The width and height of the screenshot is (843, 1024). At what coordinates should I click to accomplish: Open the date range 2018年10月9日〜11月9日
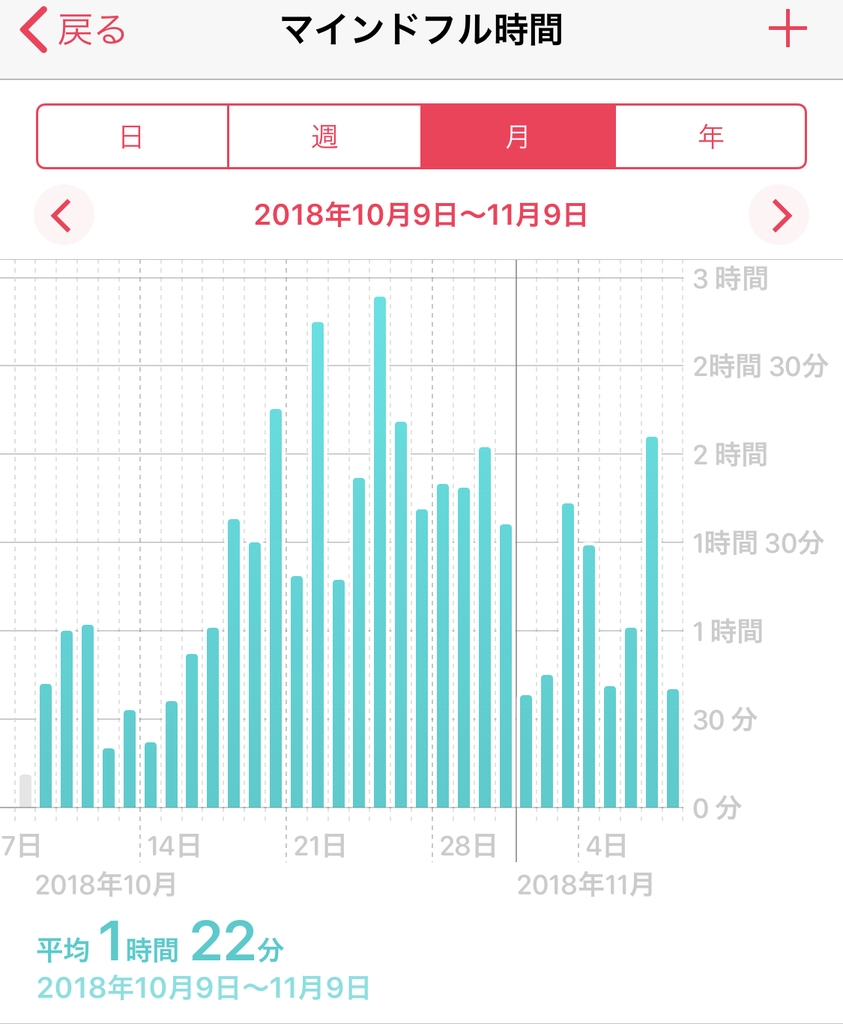(421, 212)
